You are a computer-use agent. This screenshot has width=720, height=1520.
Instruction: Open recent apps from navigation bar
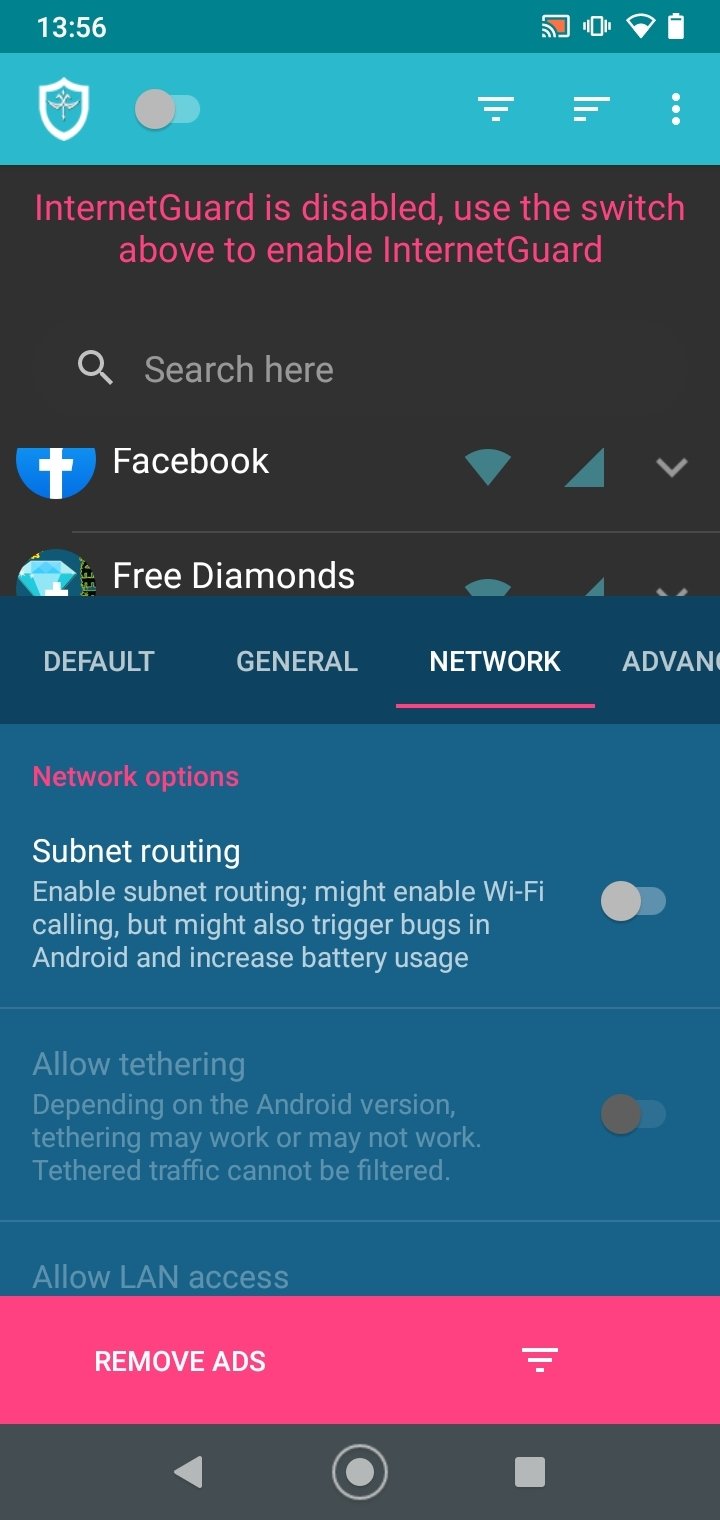529,1472
